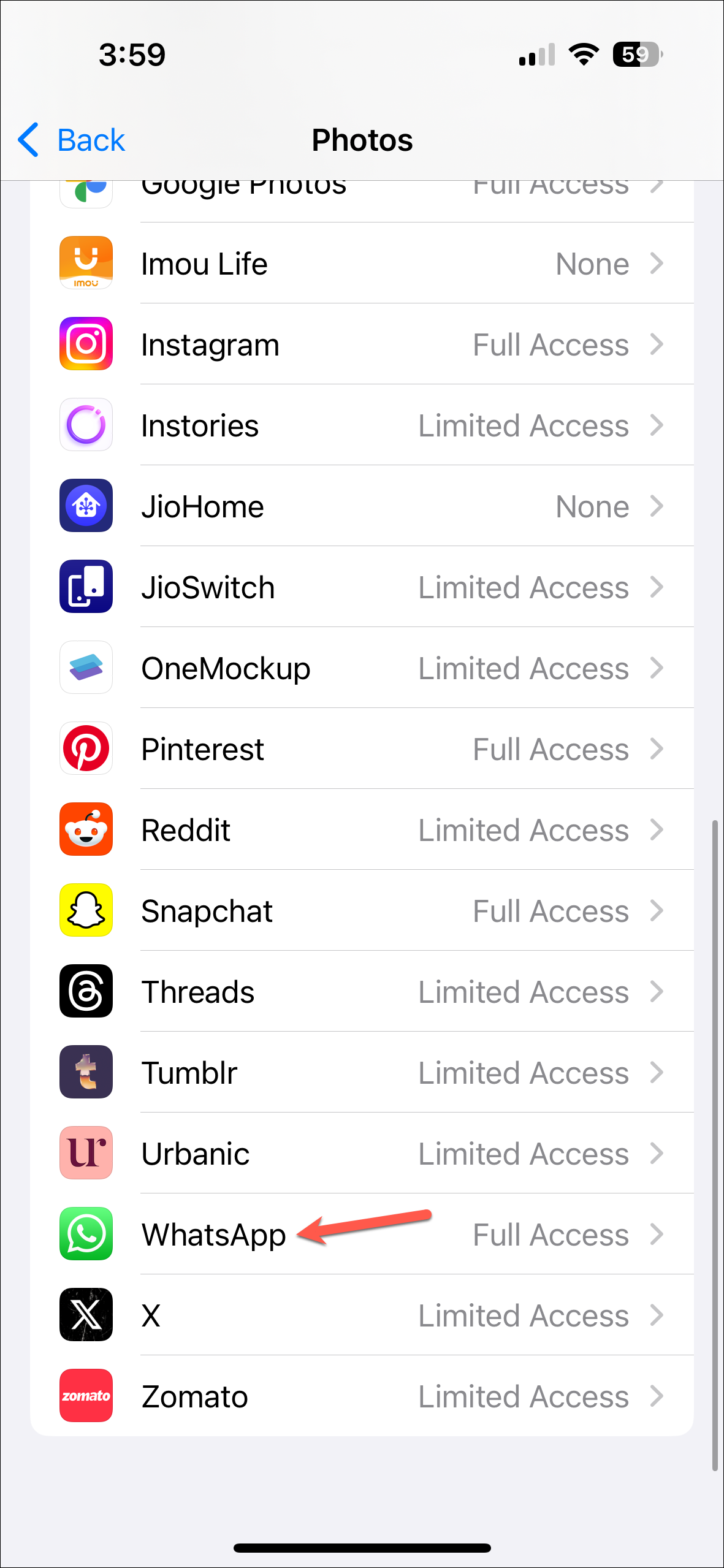Select the Instories row
724x1568 pixels.
click(362, 426)
